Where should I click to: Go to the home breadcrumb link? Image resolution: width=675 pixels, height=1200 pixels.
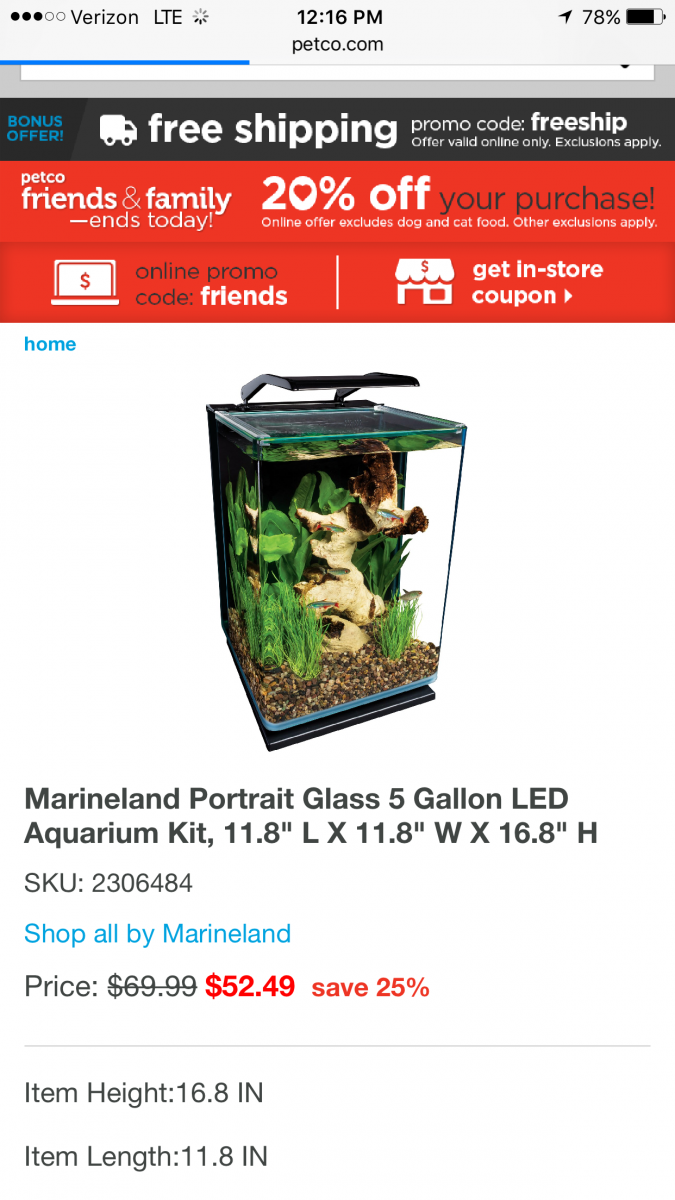[50, 344]
